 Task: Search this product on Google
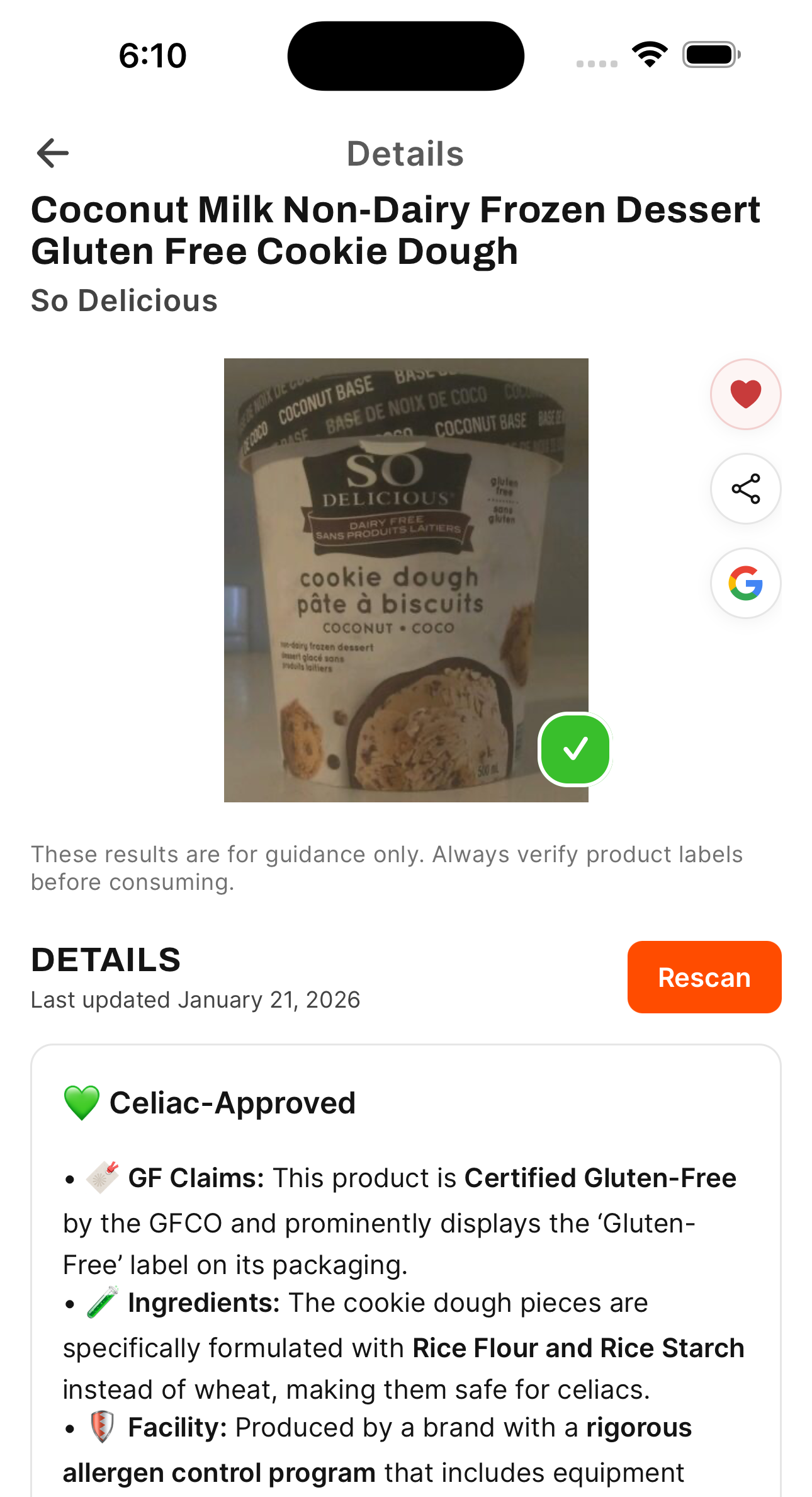(745, 583)
